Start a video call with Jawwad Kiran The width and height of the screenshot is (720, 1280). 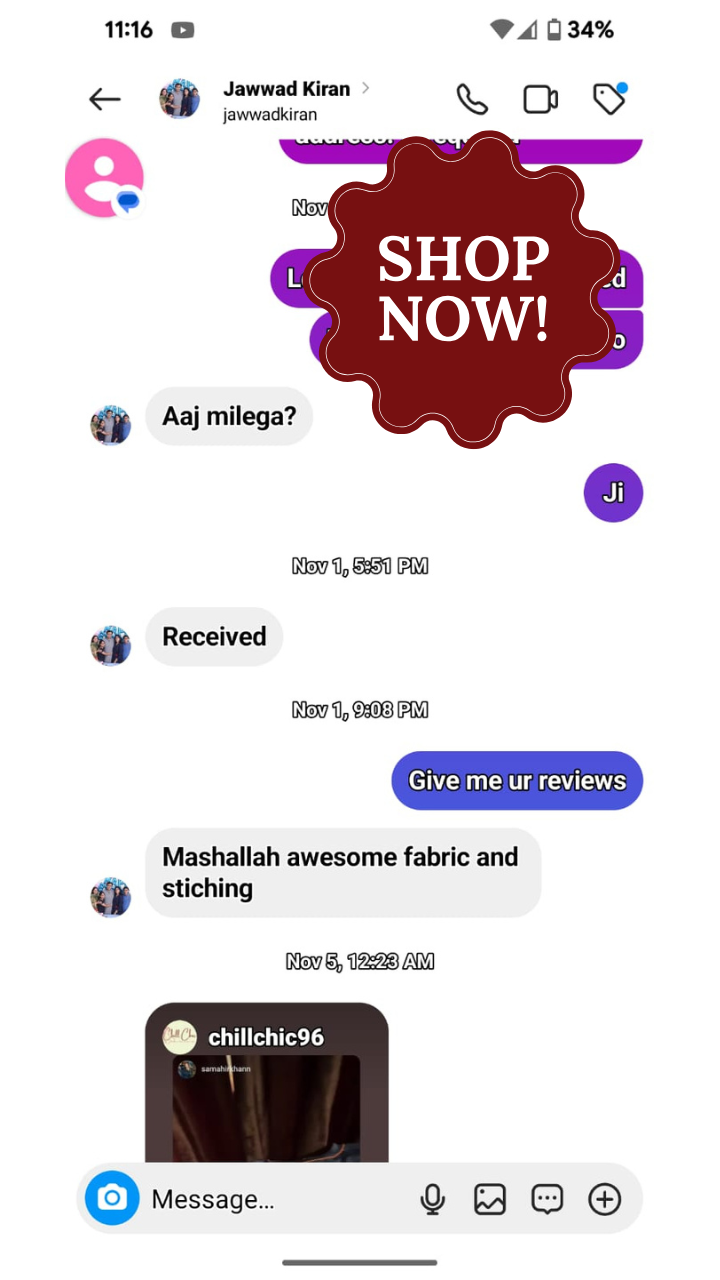tap(540, 99)
